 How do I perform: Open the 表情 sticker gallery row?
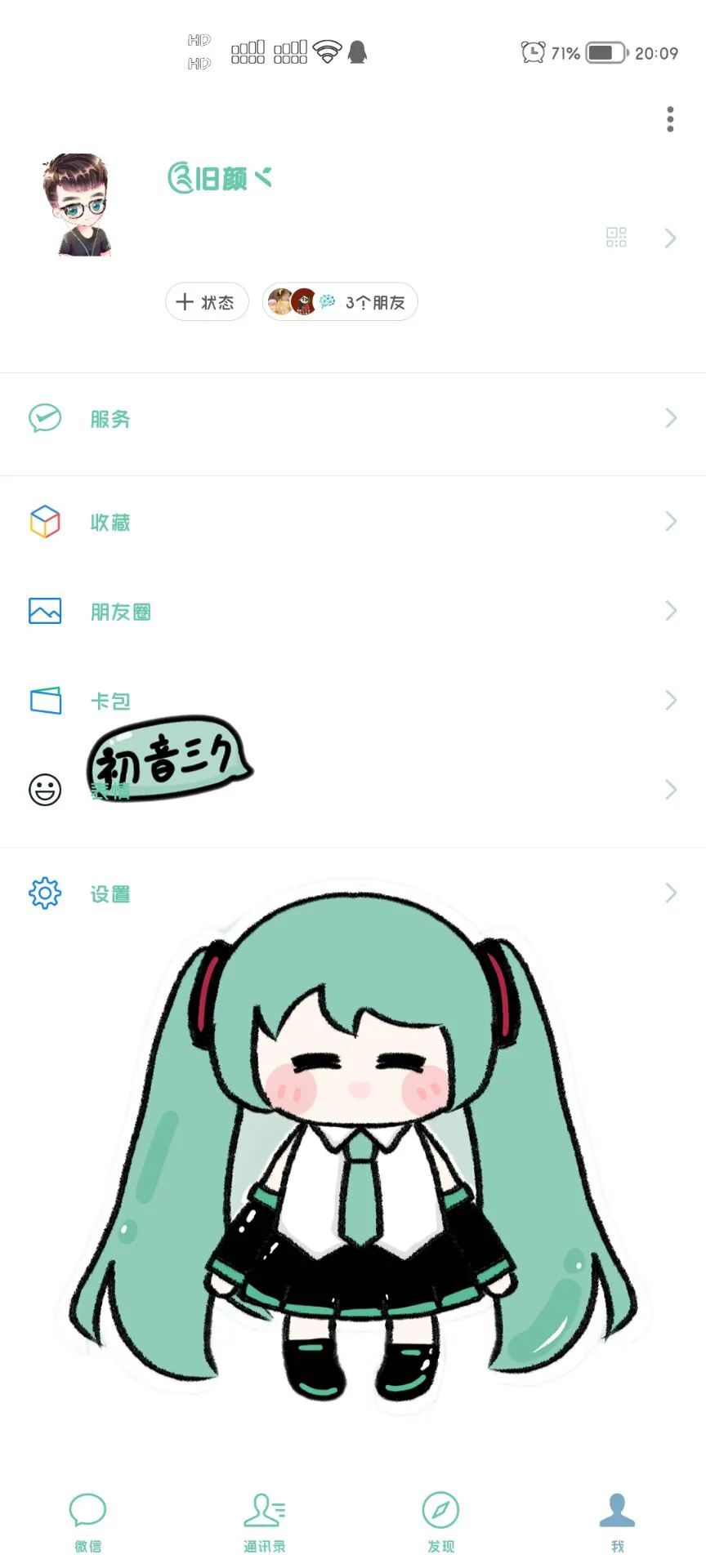[x=353, y=790]
